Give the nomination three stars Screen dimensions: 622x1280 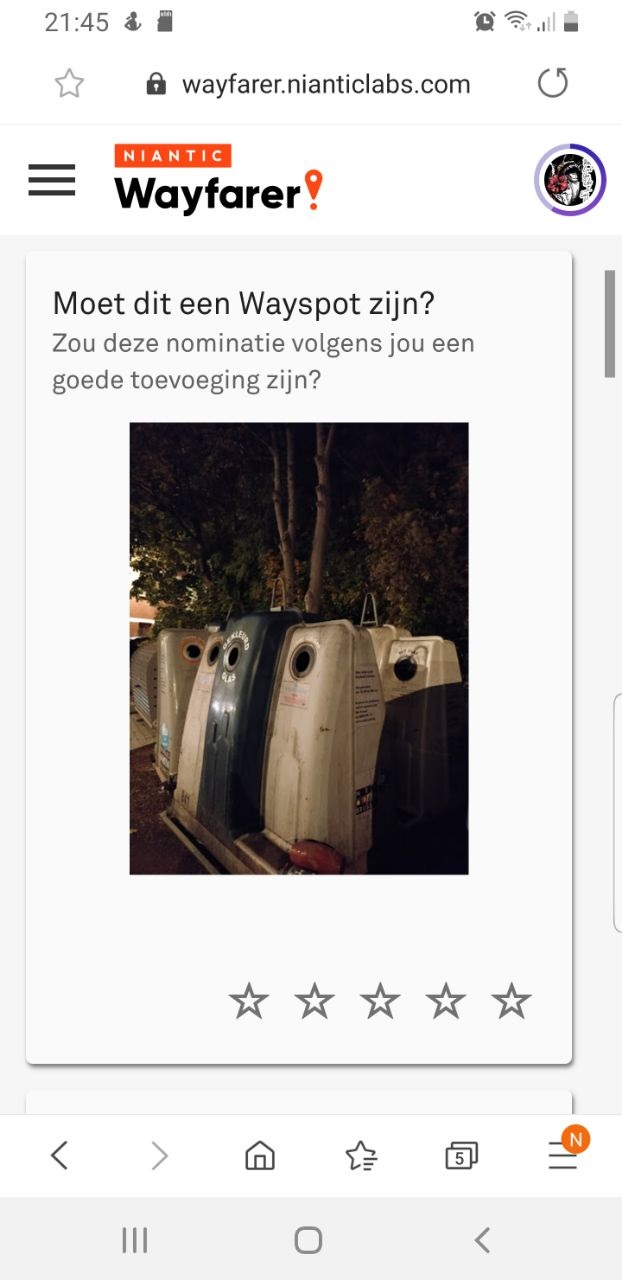pyautogui.click(x=380, y=1000)
